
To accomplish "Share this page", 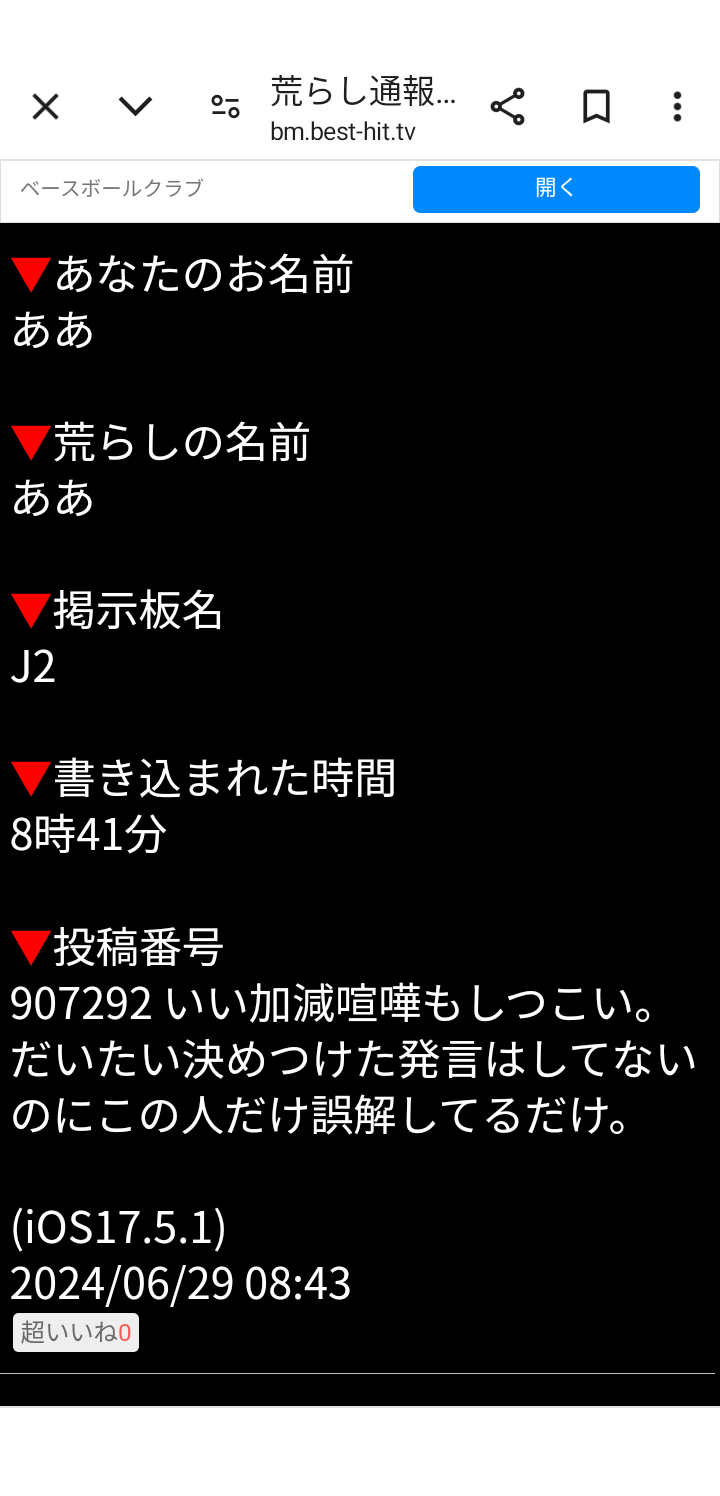I will point(507,106).
